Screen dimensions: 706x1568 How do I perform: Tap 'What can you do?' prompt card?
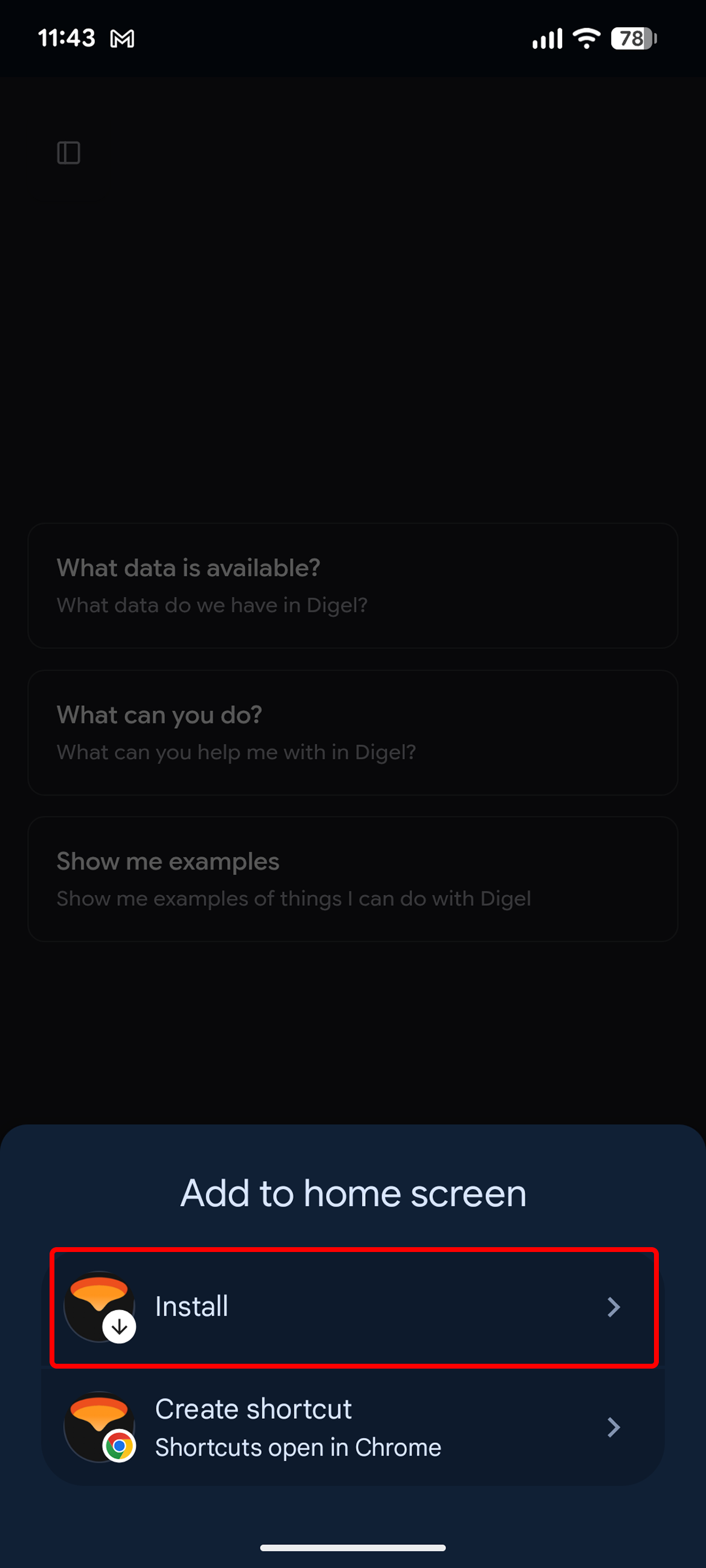tap(352, 732)
